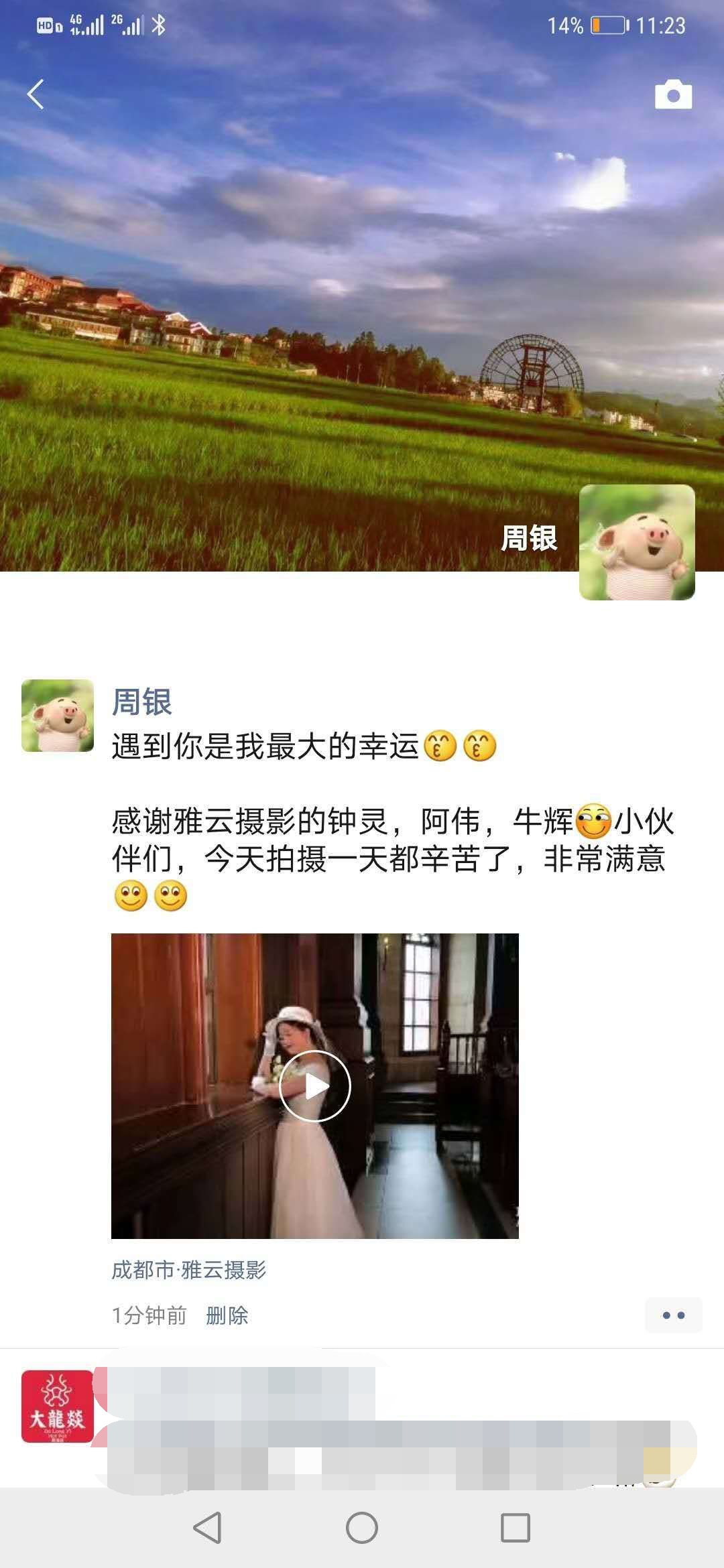Tap 周银's small avatar beside the post

coord(58,716)
